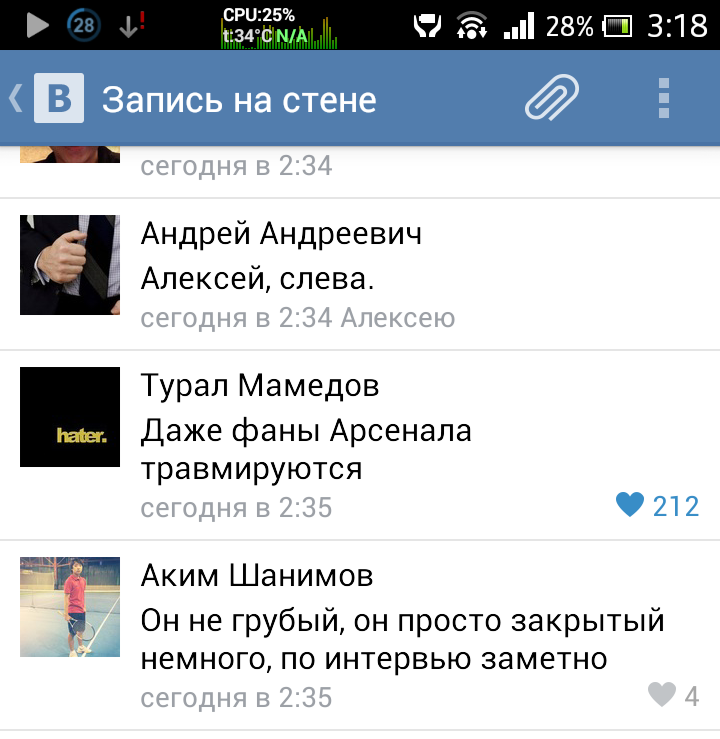This screenshot has height=739, width=720.
Task: Select Аким Шанимов's comment text
Action: tap(402, 640)
